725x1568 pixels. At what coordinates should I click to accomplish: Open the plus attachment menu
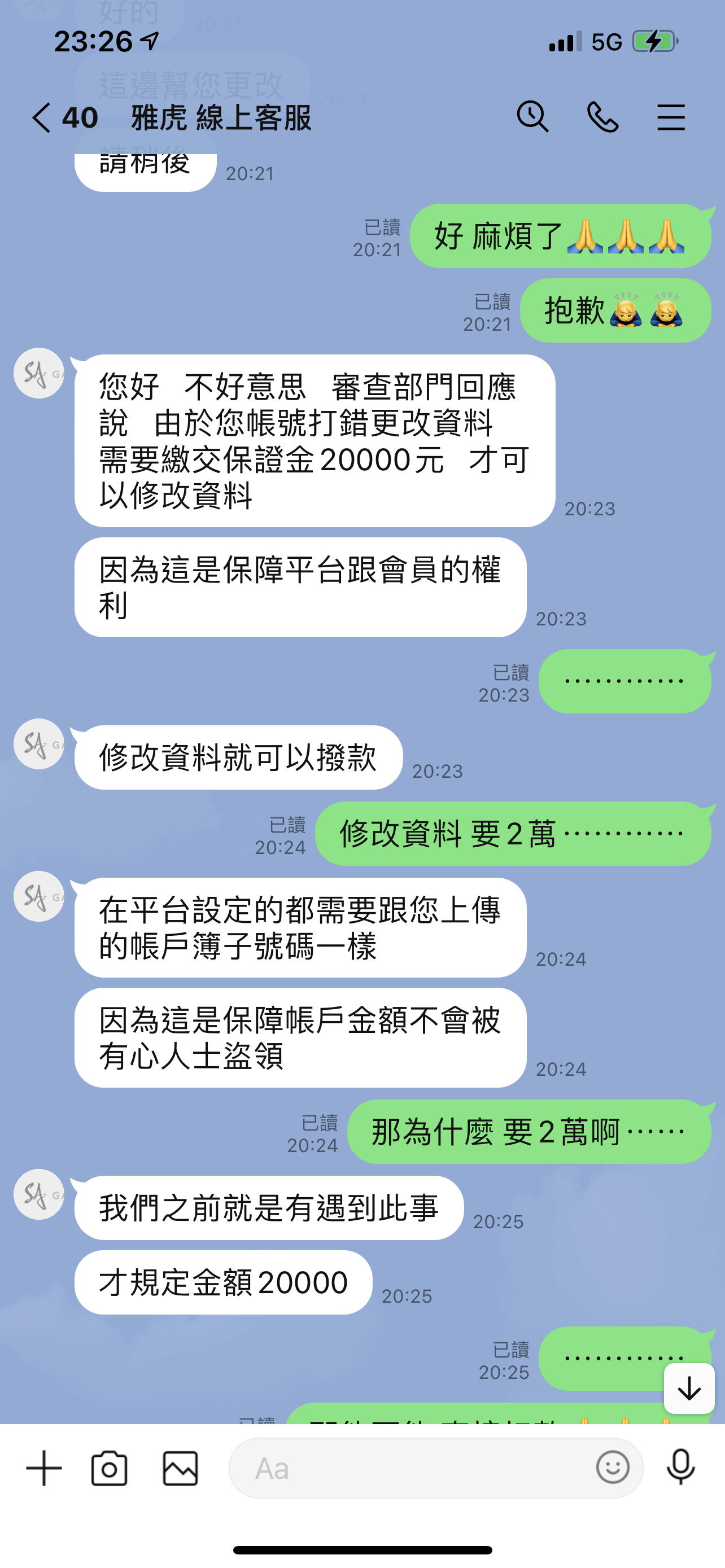[44, 1468]
